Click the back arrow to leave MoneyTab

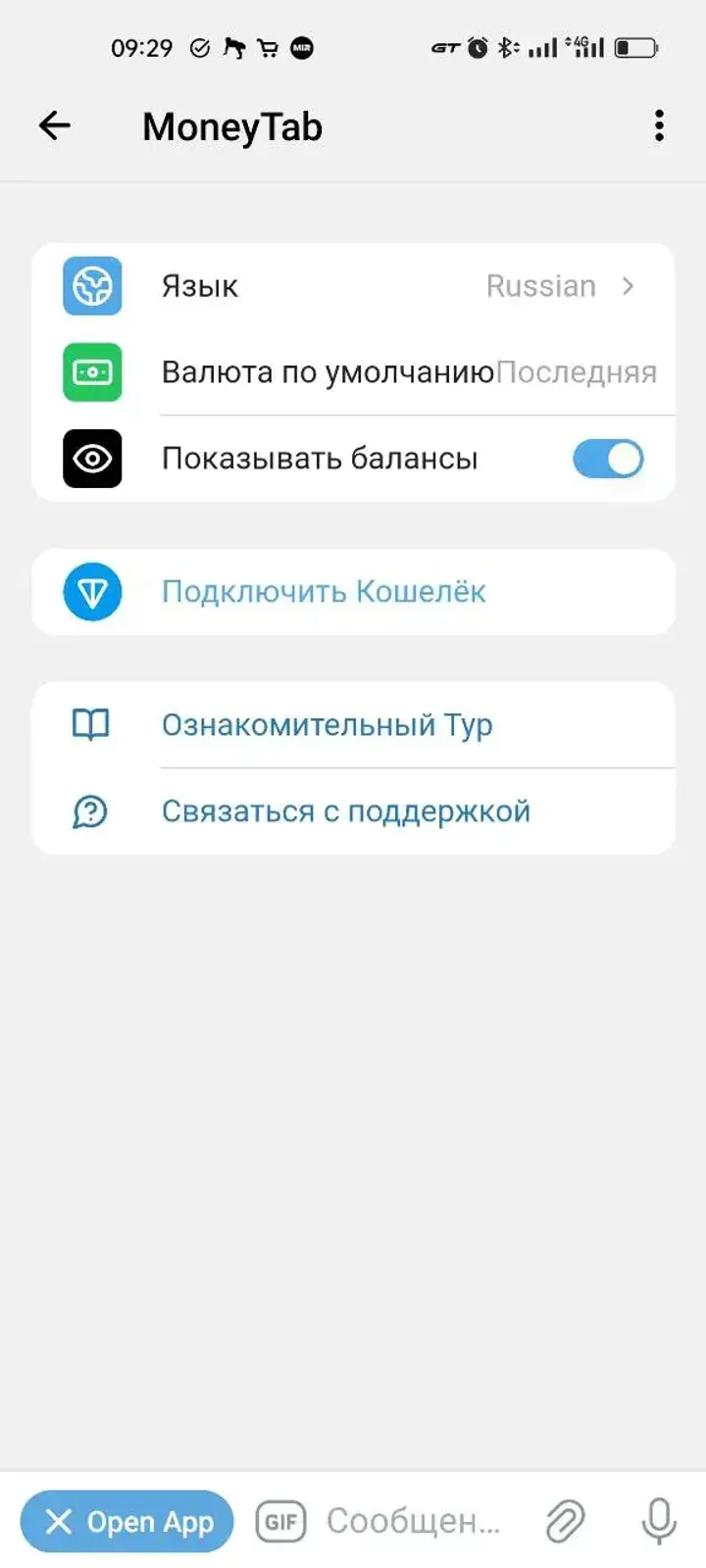pyautogui.click(x=54, y=125)
